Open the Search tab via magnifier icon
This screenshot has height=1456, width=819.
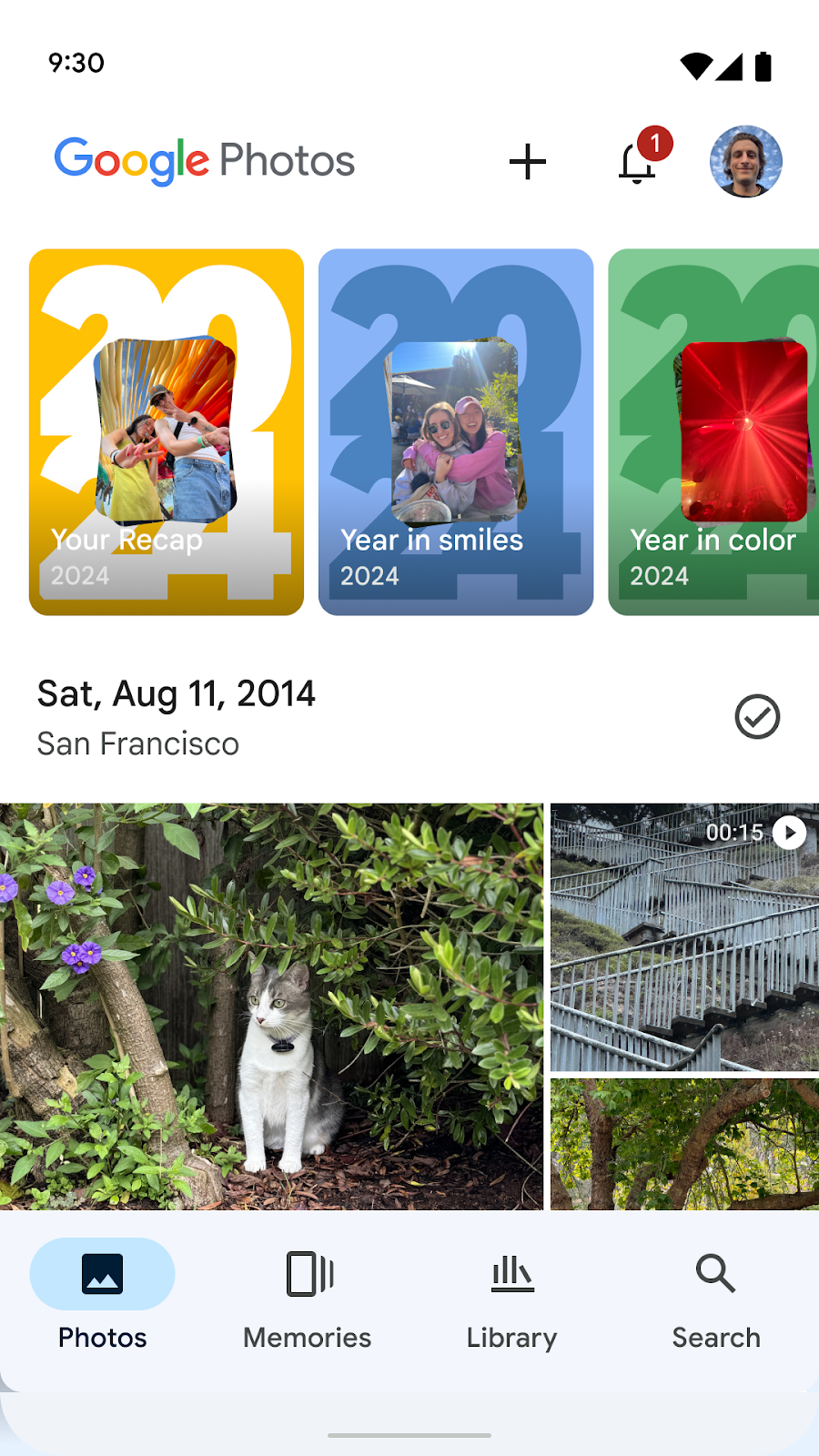(715, 1273)
